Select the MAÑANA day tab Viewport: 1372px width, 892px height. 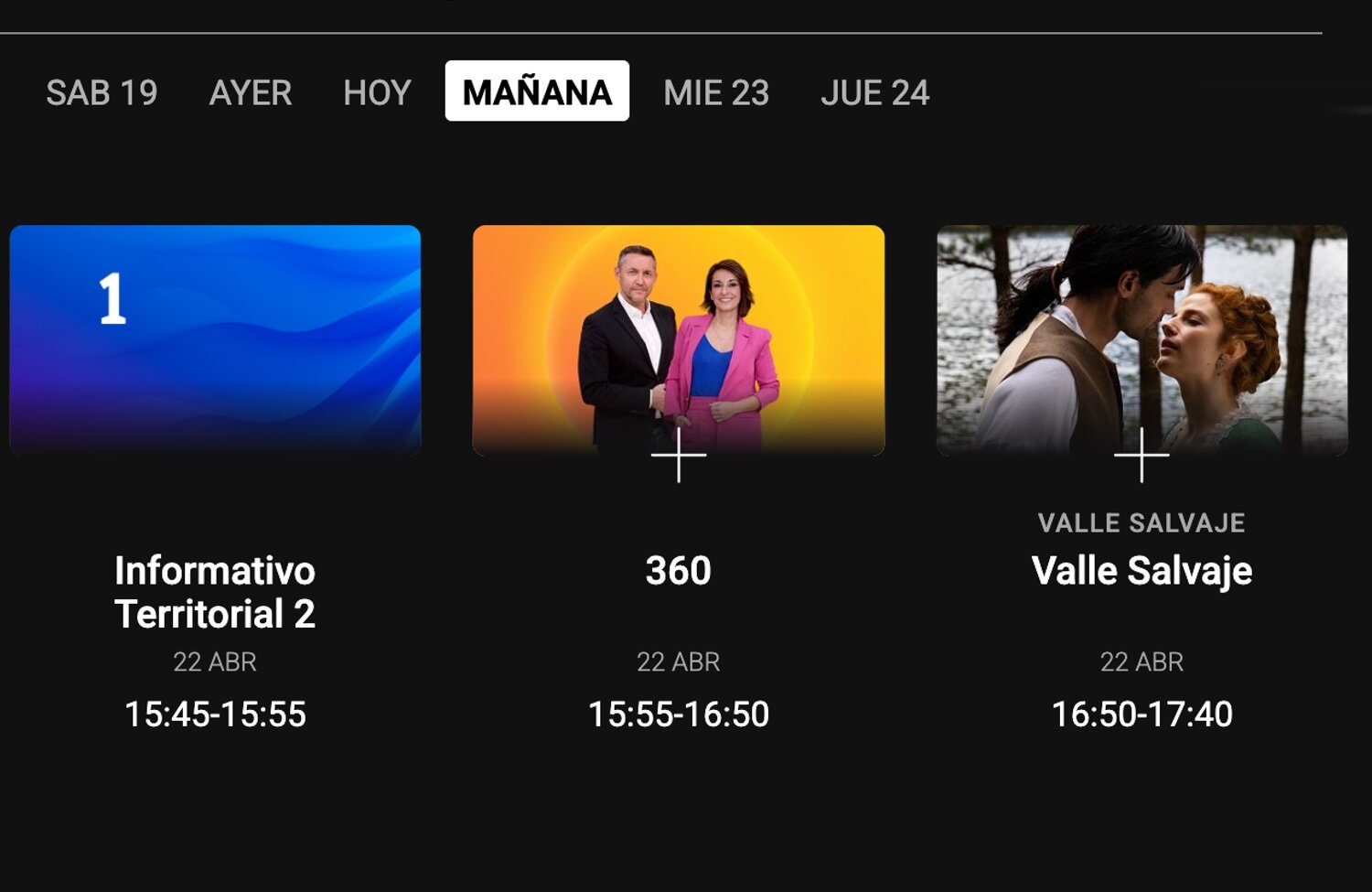click(x=537, y=91)
